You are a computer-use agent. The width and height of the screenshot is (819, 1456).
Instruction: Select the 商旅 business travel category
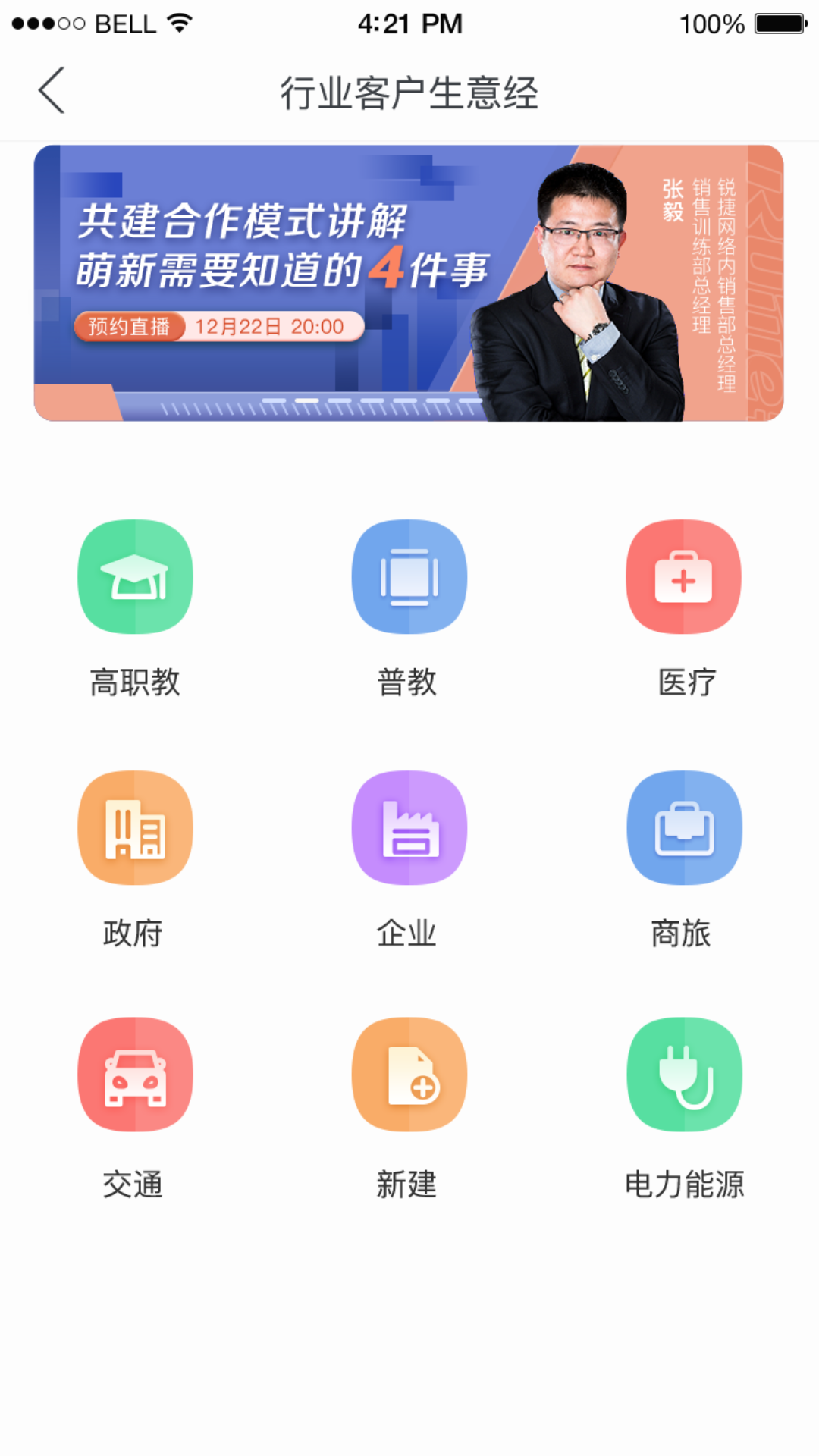tap(683, 828)
